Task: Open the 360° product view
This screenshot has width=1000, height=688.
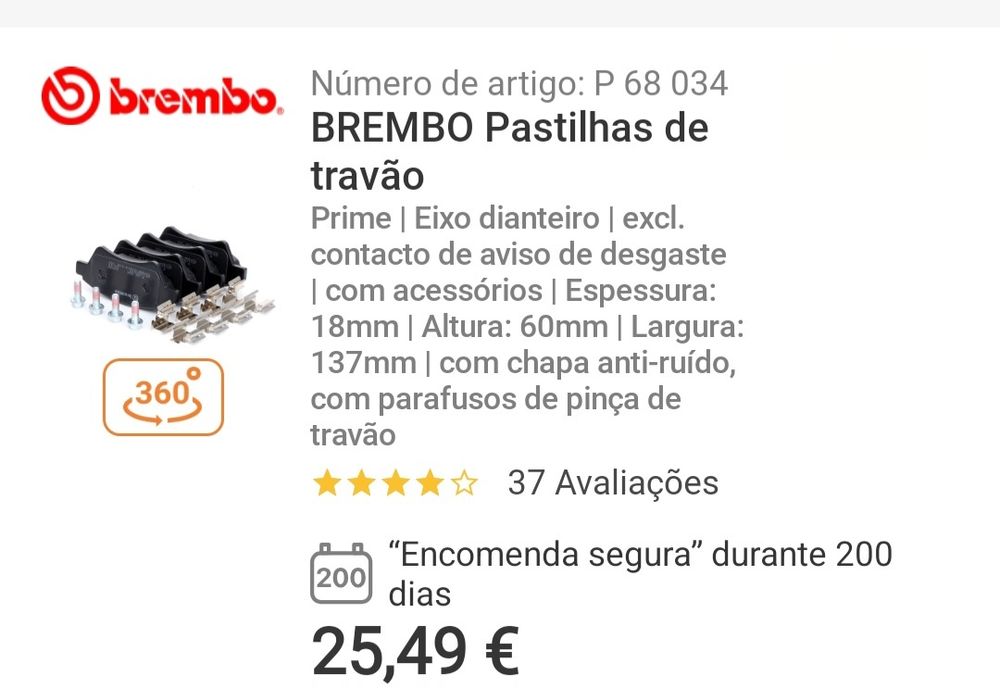Action: pos(163,397)
